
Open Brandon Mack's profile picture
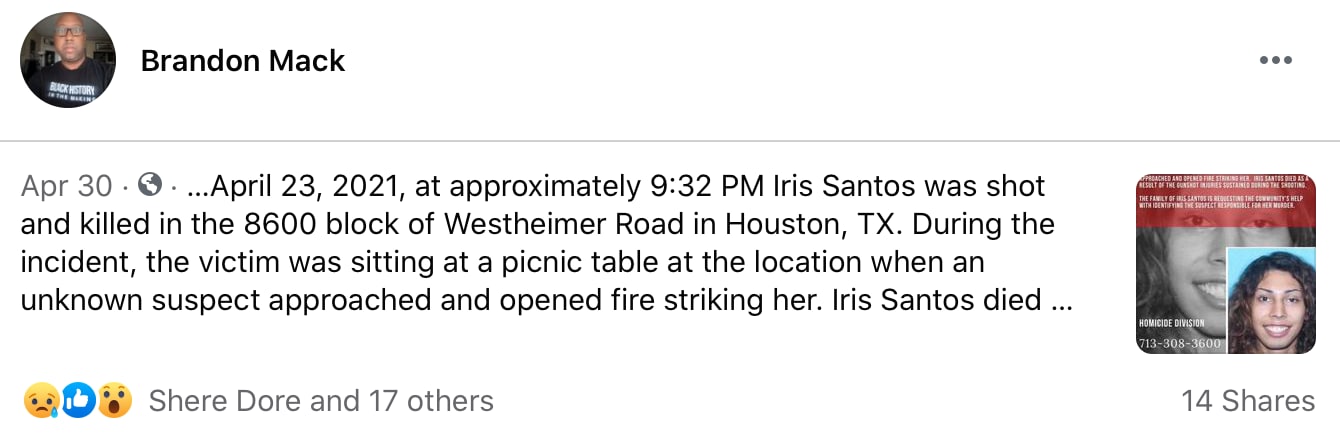pyautogui.click(x=68, y=61)
